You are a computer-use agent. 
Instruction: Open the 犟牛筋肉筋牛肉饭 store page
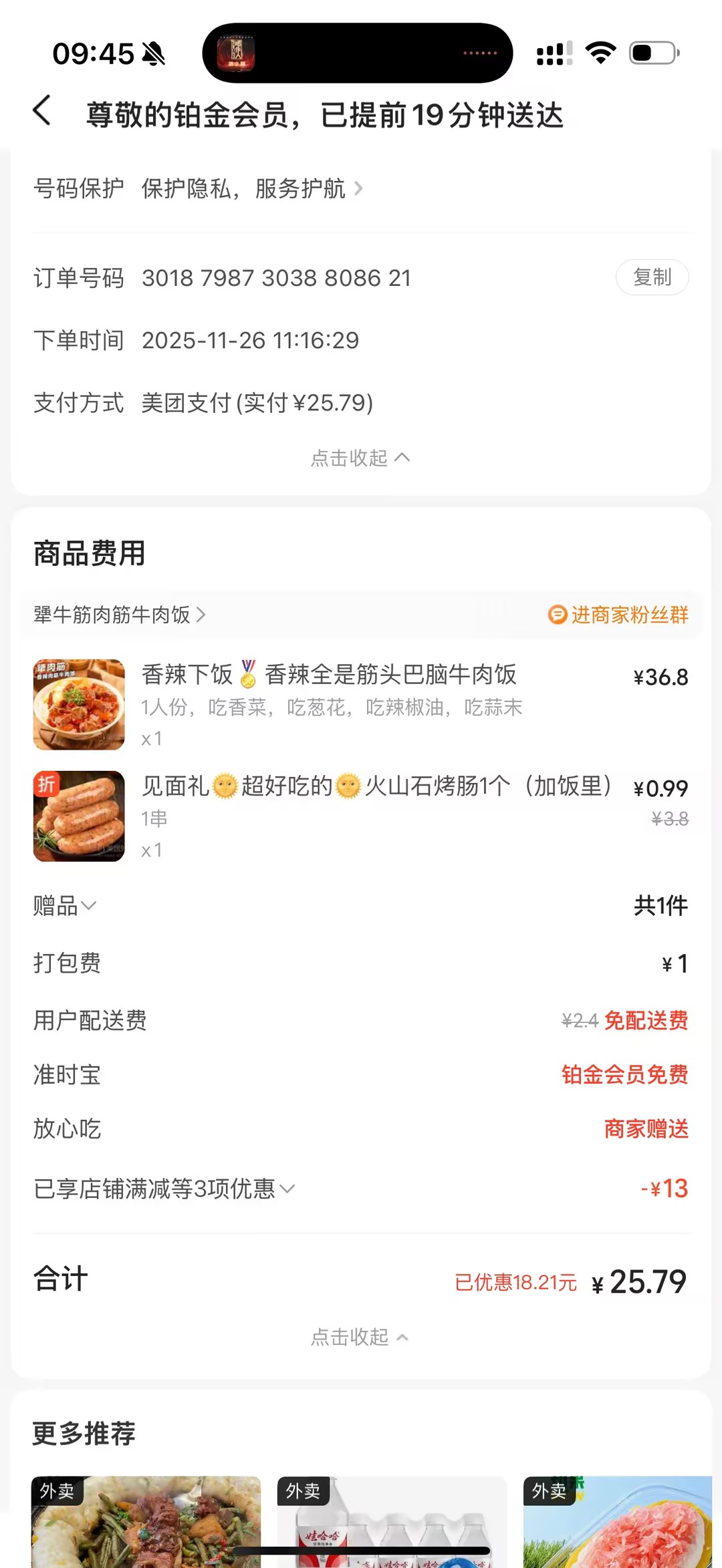click(120, 615)
